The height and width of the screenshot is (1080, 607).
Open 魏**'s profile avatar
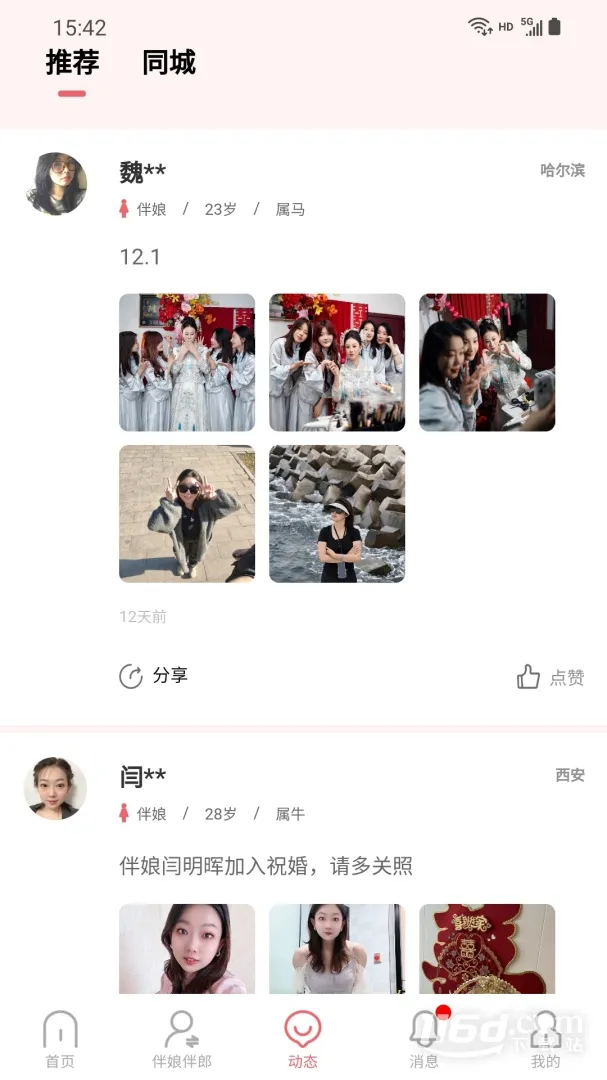(56, 184)
